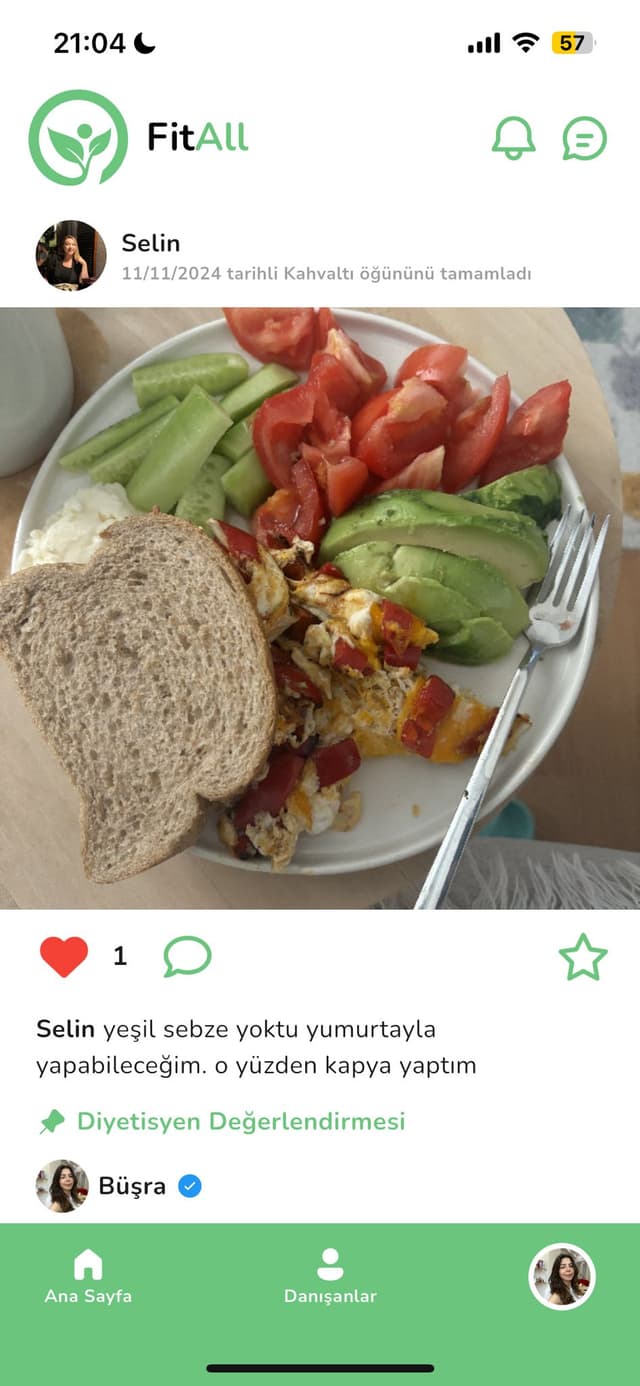This screenshot has height=1386, width=640.
Task: Open the messages chat icon
Action: 584,138
